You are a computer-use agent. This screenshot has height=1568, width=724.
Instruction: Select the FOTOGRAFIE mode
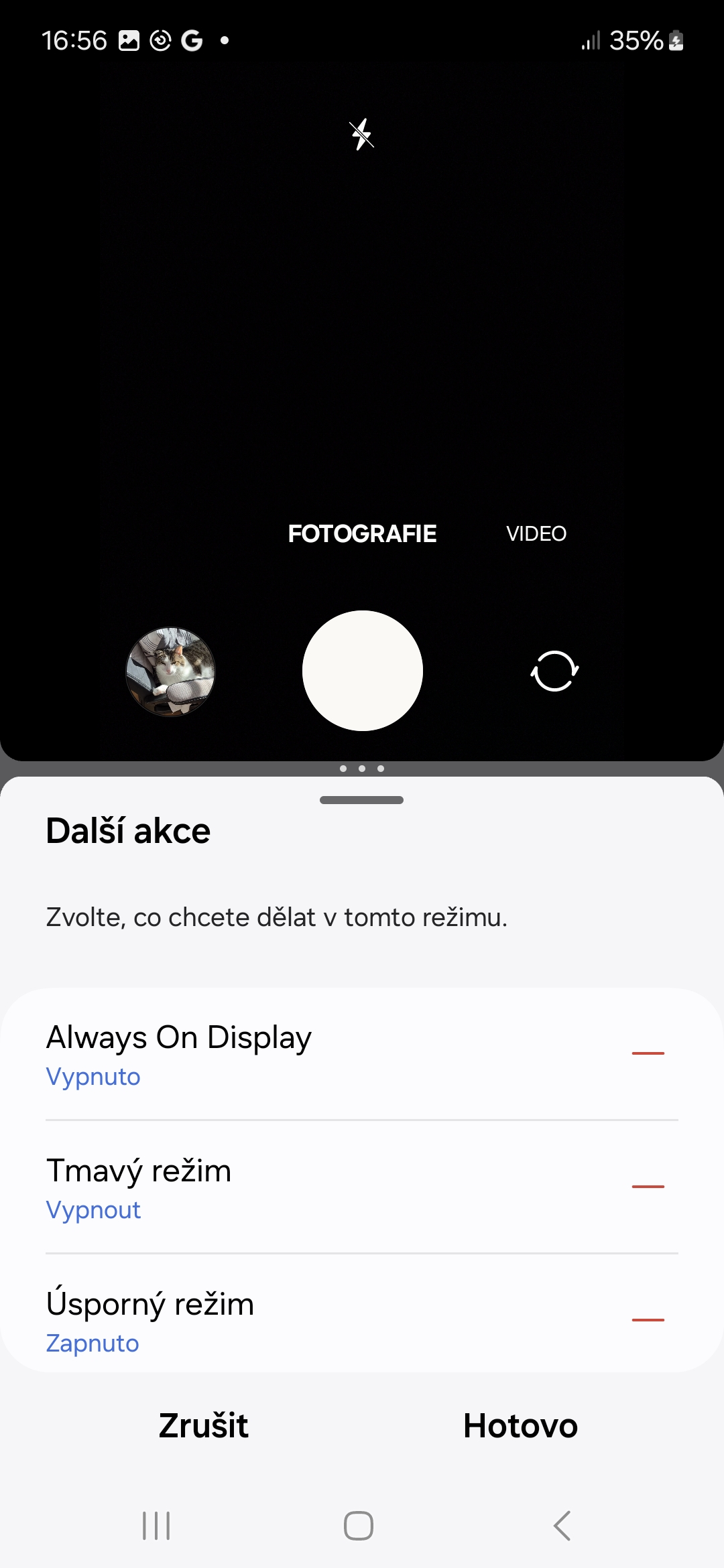362,533
